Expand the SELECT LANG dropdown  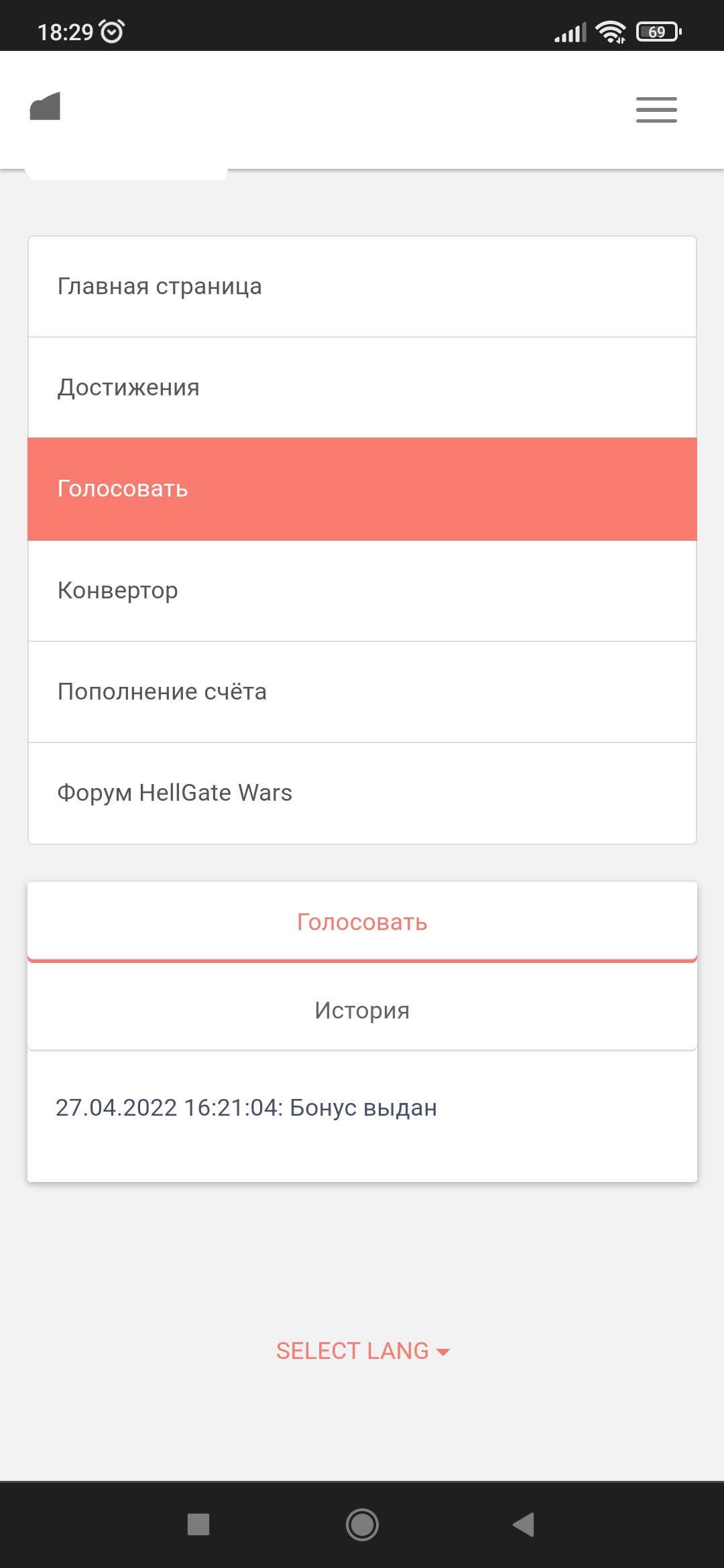[x=363, y=1351]
